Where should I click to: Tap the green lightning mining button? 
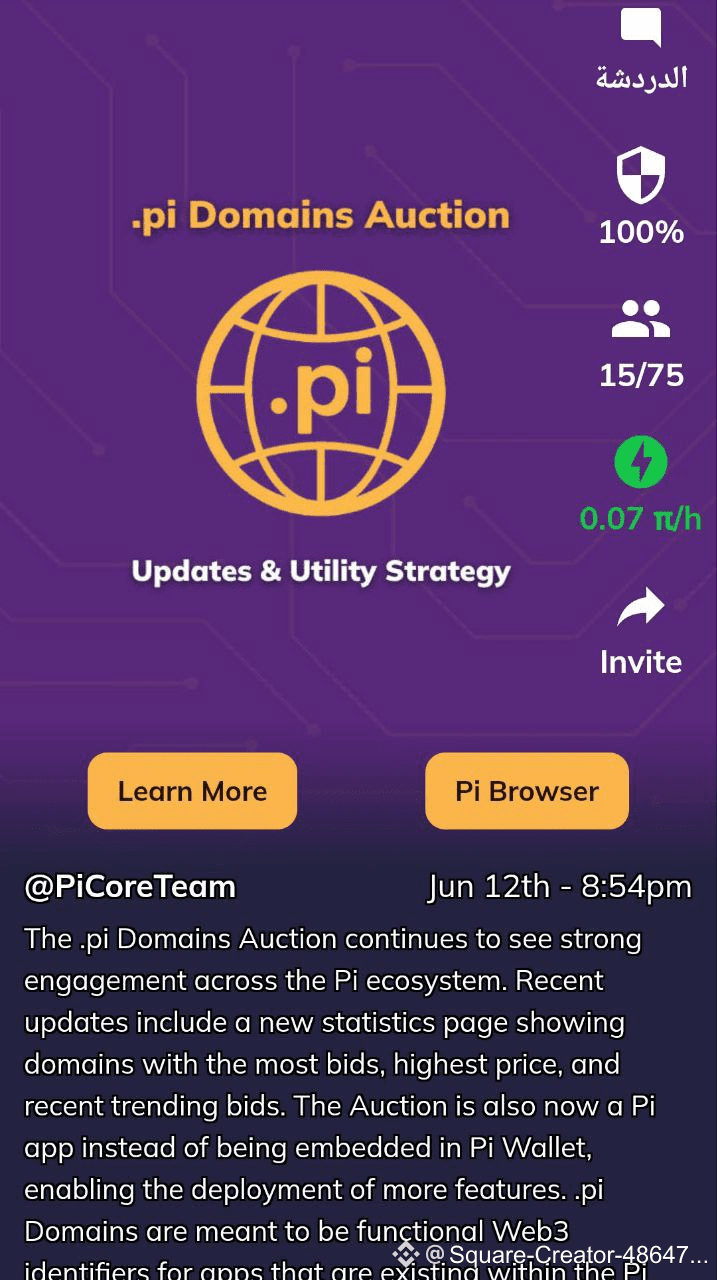(x=641, y=462)
